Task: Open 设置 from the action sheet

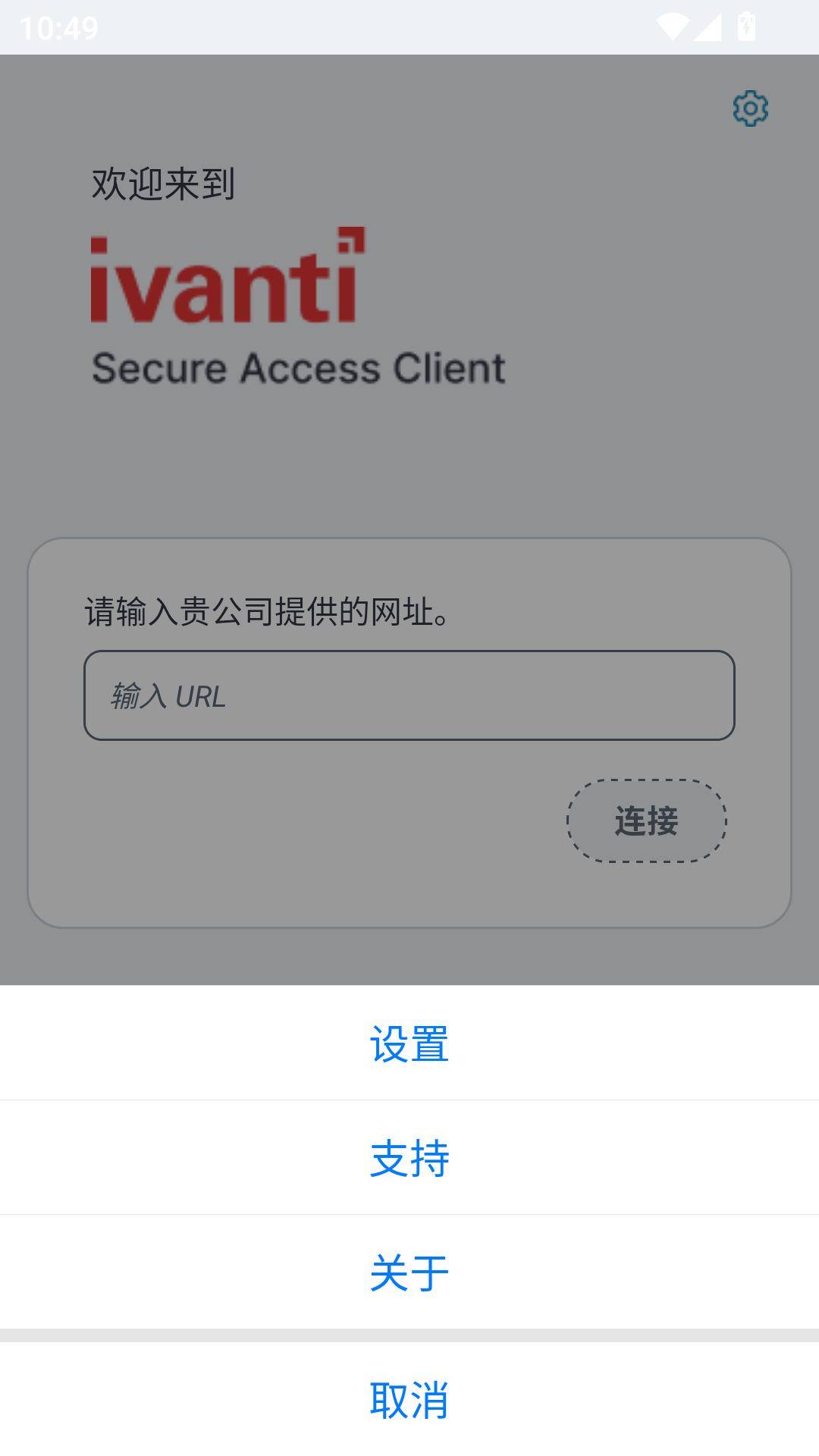Action: pyautogui.click(x=409, y=1043)
